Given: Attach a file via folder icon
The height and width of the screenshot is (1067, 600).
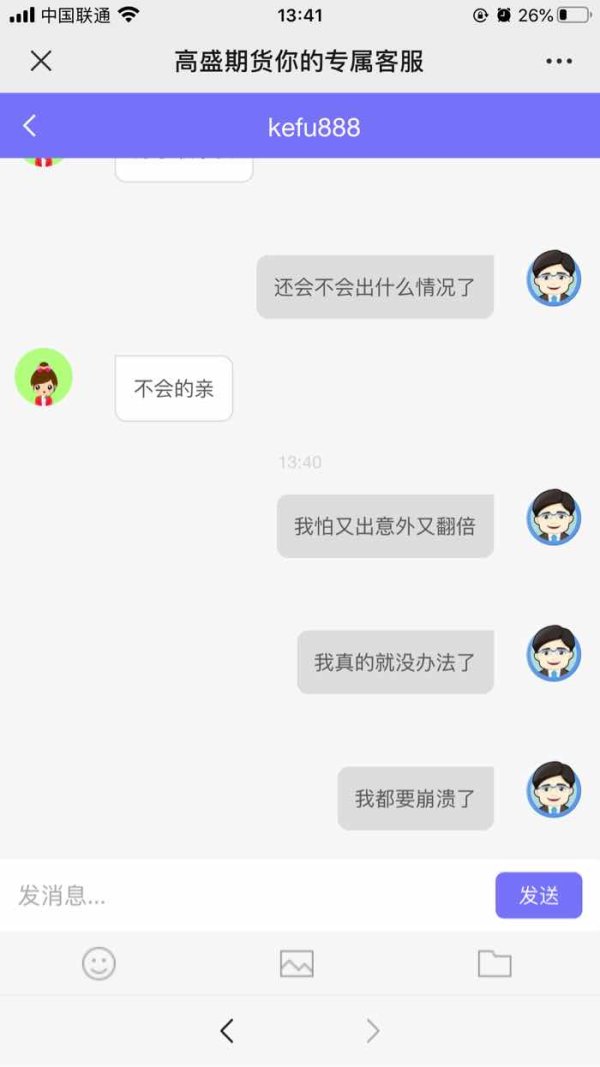Looking at the screenshot, I should 495,964.
